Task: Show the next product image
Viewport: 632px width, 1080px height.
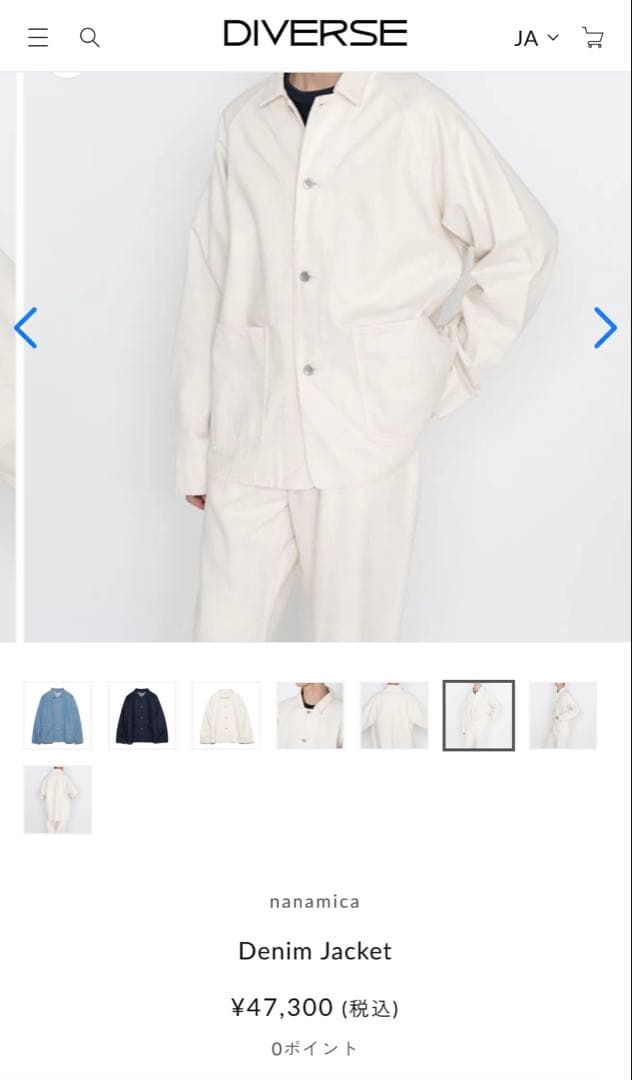Action: [x=605, y=328]
